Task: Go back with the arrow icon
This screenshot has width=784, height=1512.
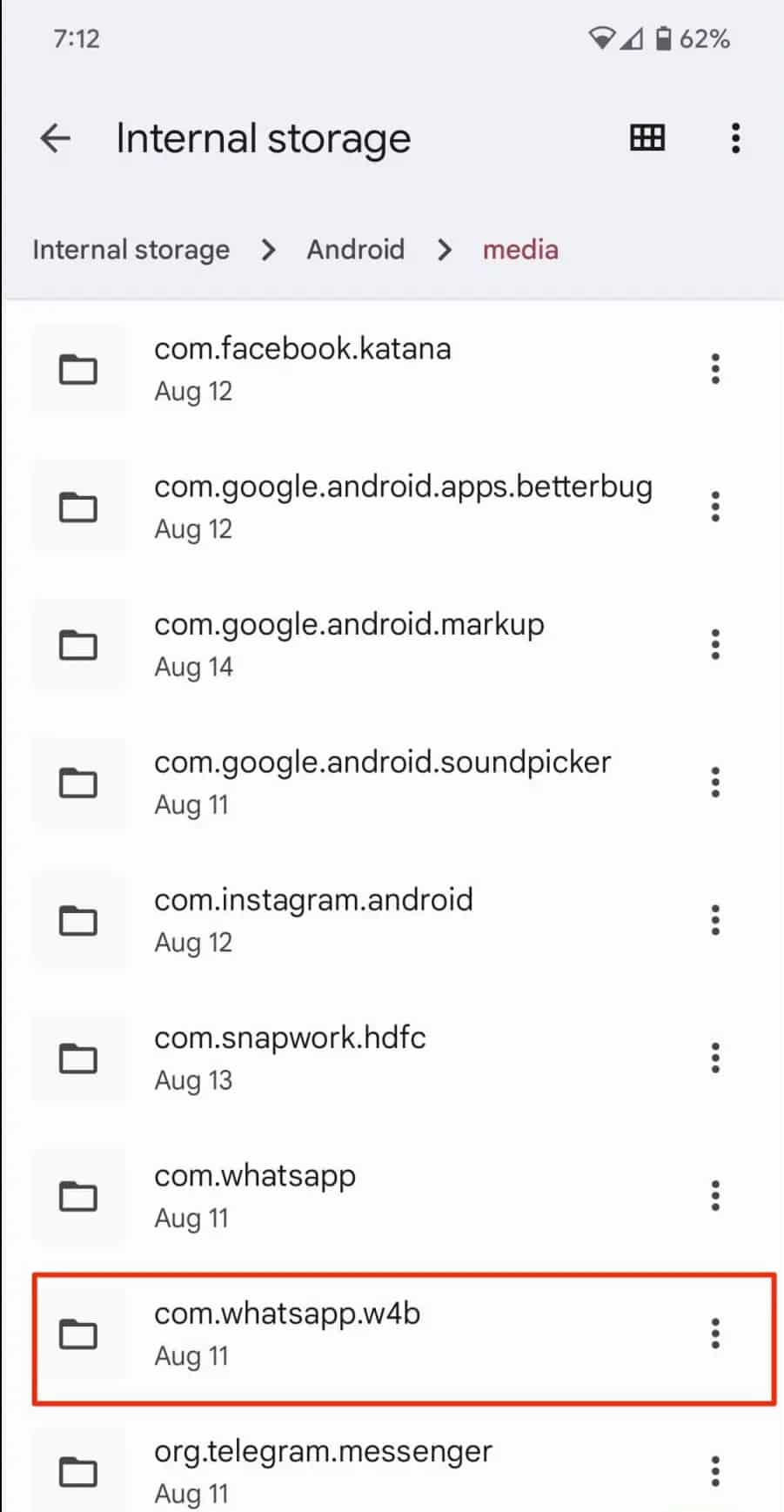Action: click(x=56, y=138)
